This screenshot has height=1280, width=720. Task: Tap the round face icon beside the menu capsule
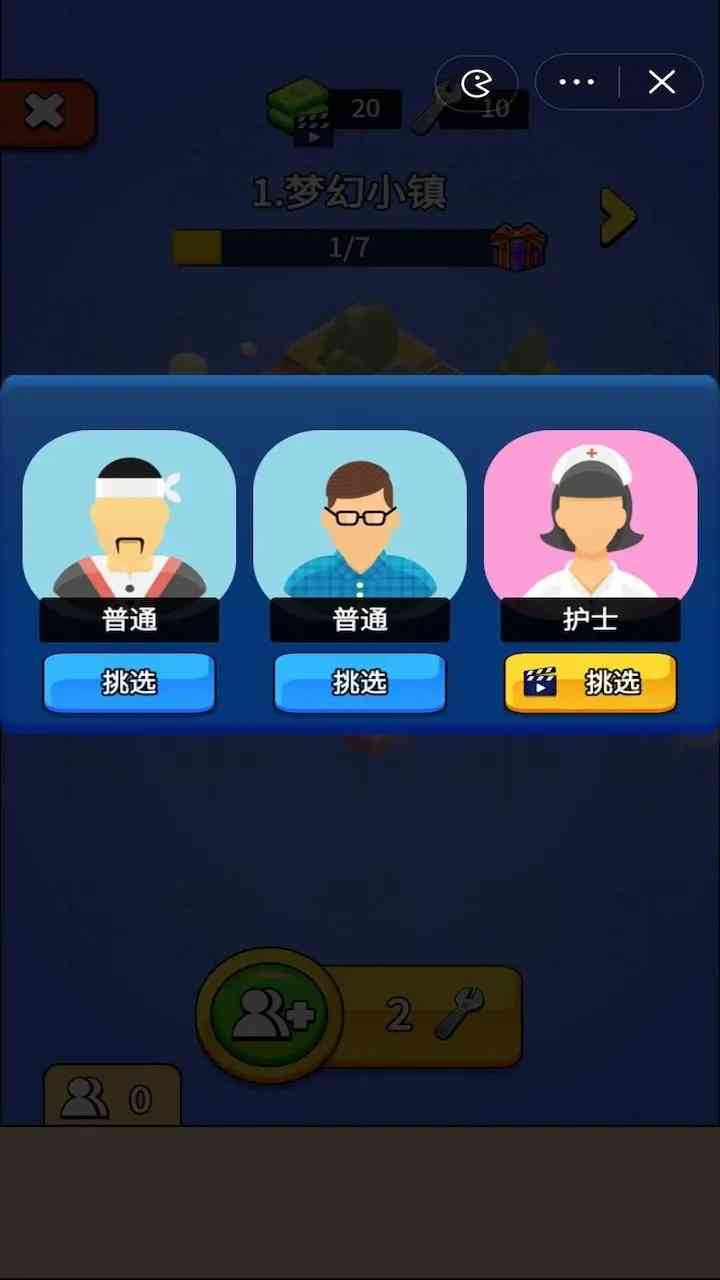[476, 82]
